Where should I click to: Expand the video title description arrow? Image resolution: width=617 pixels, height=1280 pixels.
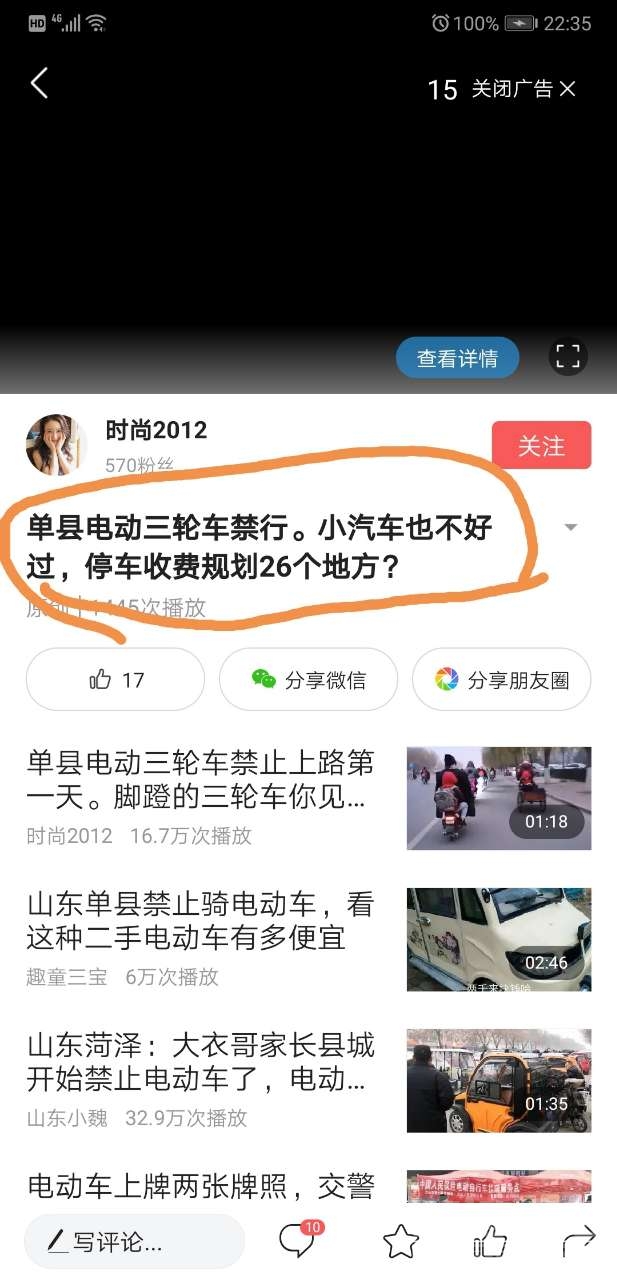[570, 527]
